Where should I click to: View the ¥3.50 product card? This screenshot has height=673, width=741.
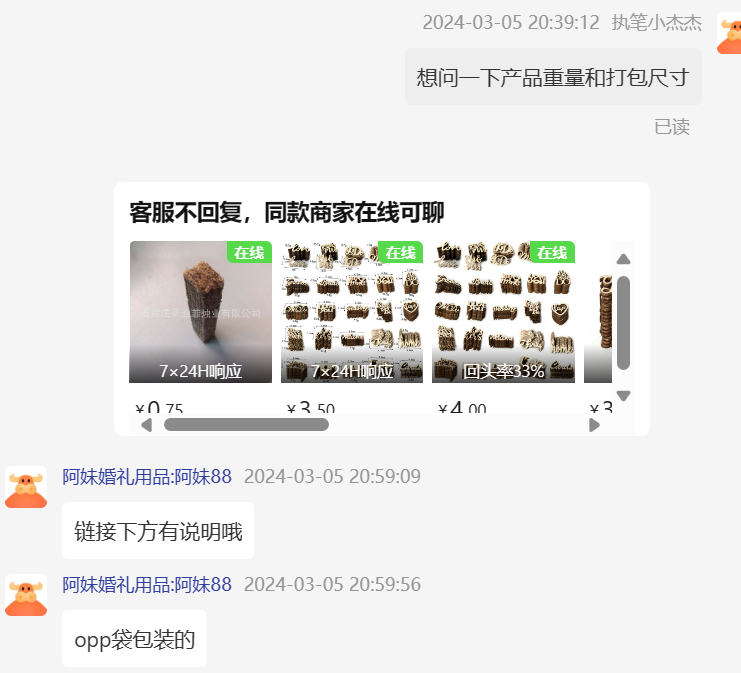(x=351, y=312)
